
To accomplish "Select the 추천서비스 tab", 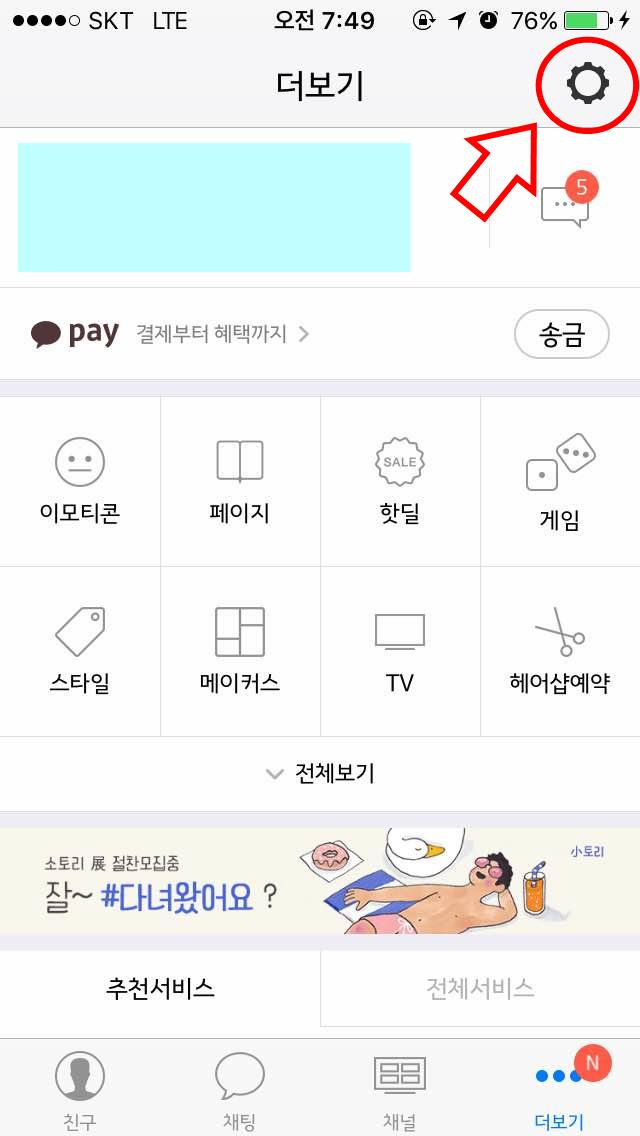I will (160, 988).
